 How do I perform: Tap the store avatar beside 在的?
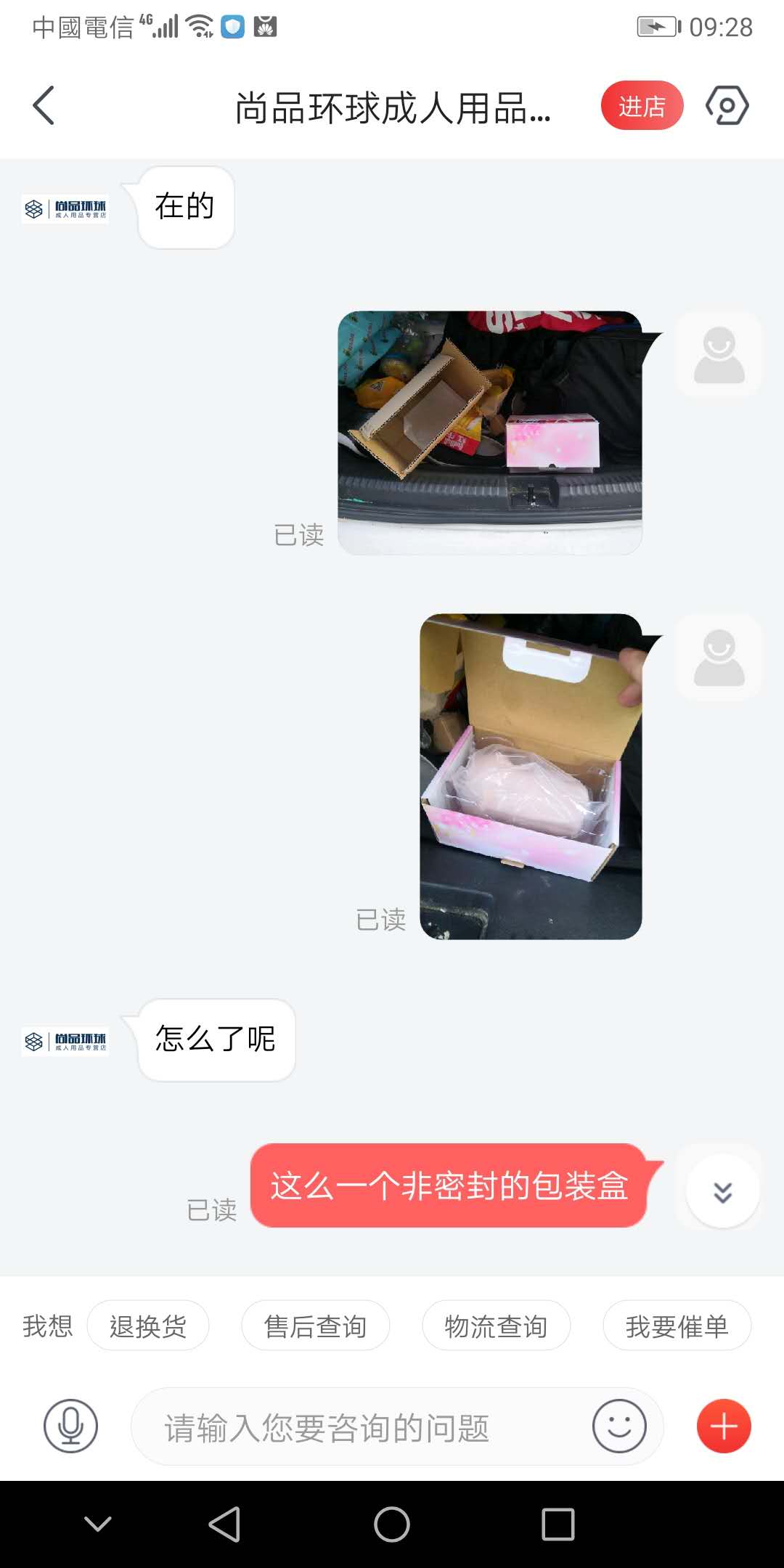(65, 209)
